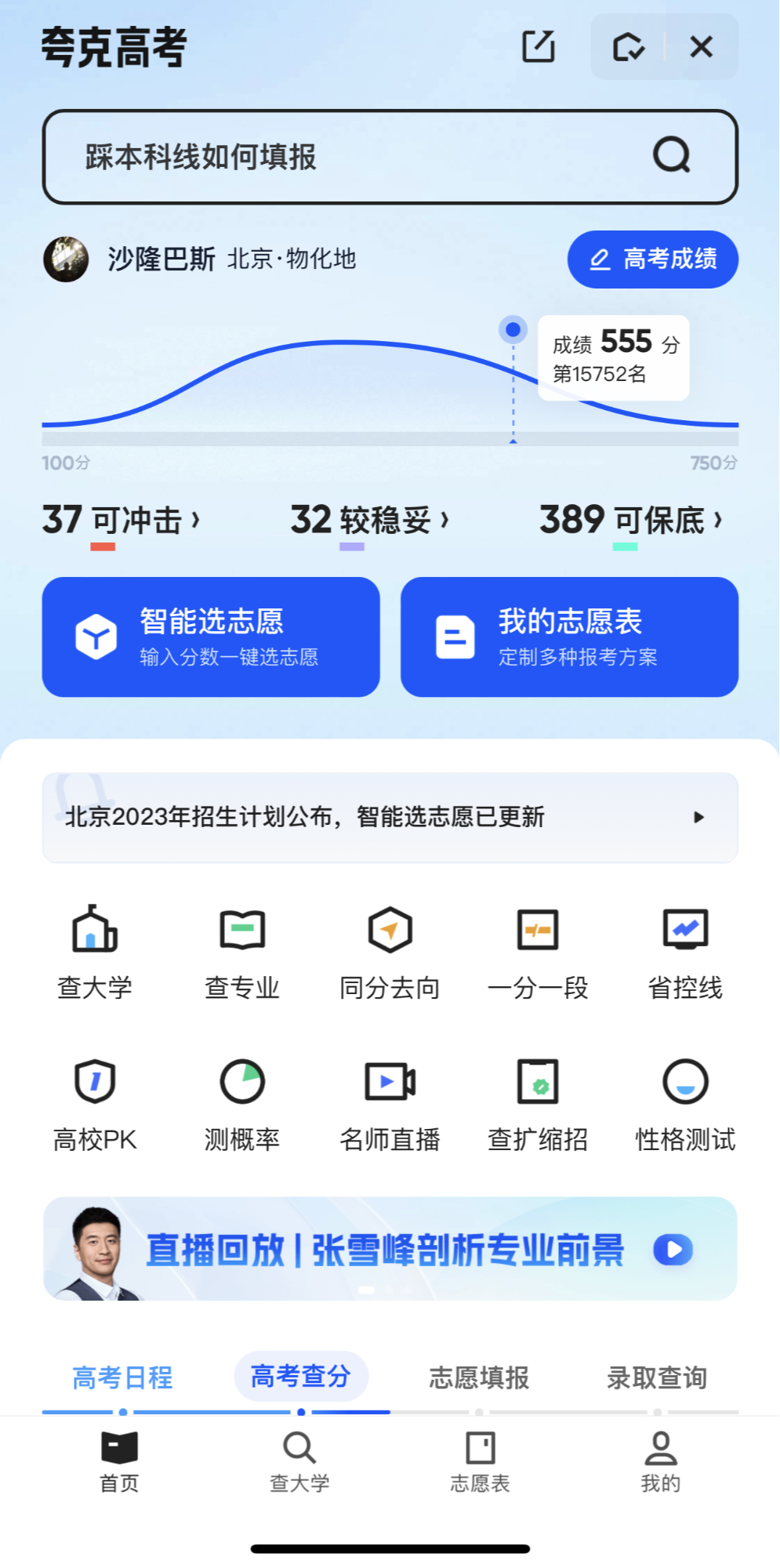The width and height of the screenshot is (780, 1568).
Task: Open the 37 可冲击 schools list
Action: pos(122,520)
